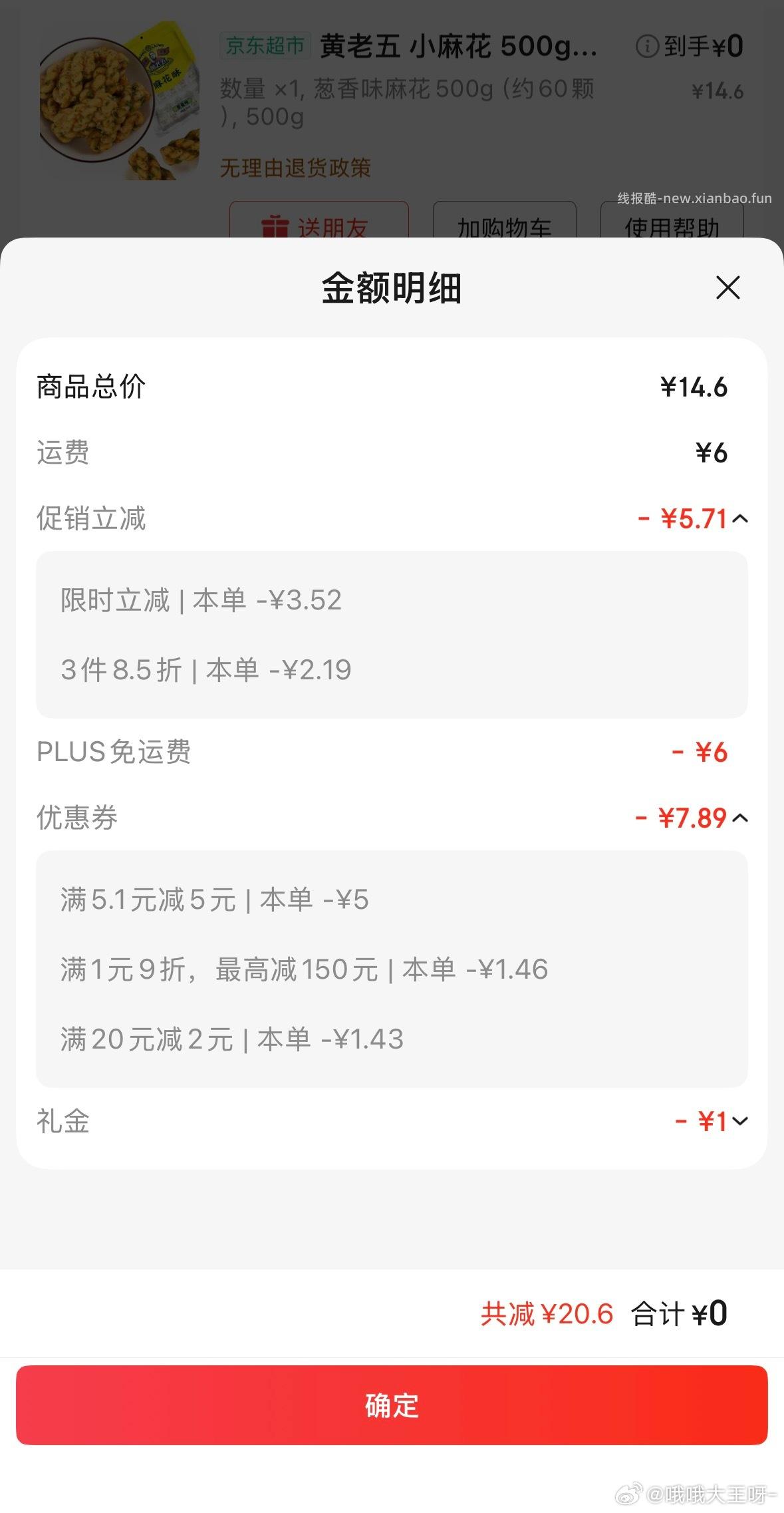
Task: Collapse the 促销立减 promotions section
Action: coord(740,519)
